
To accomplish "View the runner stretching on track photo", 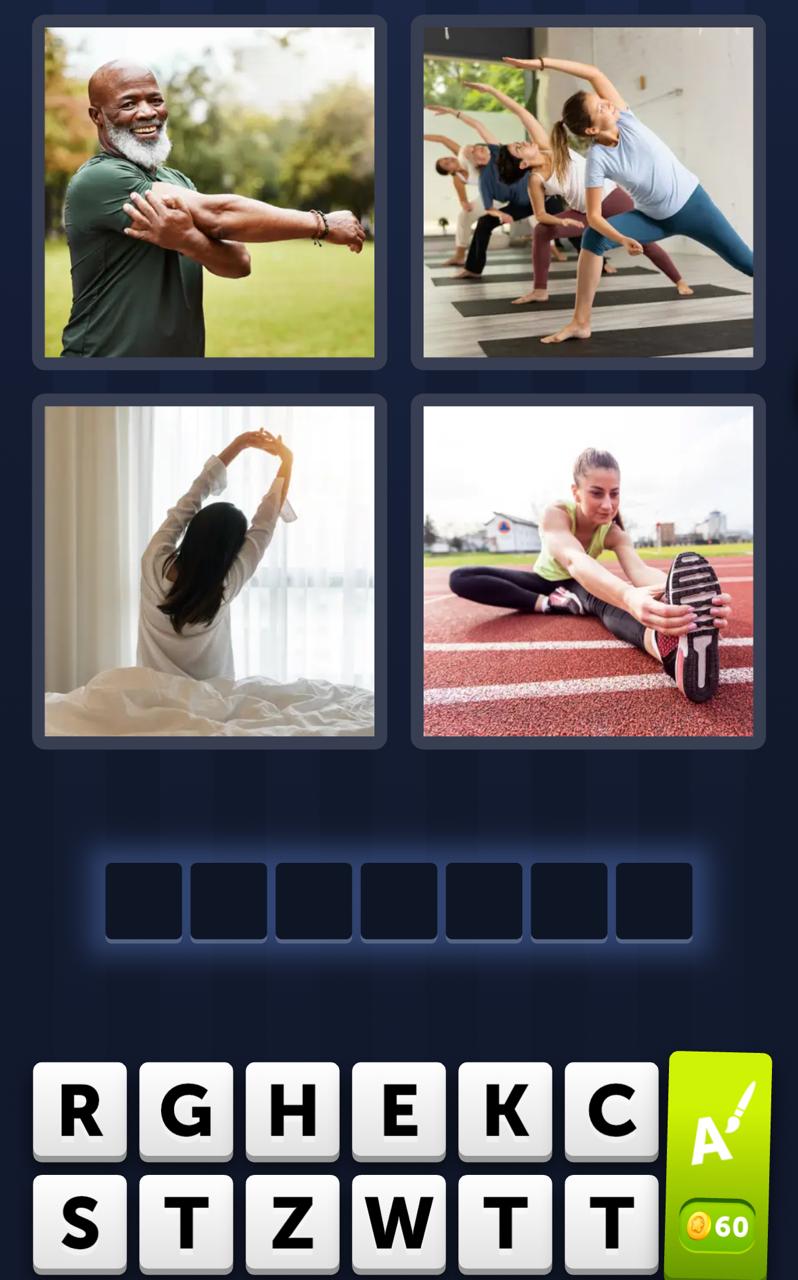I will click(588, 570).
